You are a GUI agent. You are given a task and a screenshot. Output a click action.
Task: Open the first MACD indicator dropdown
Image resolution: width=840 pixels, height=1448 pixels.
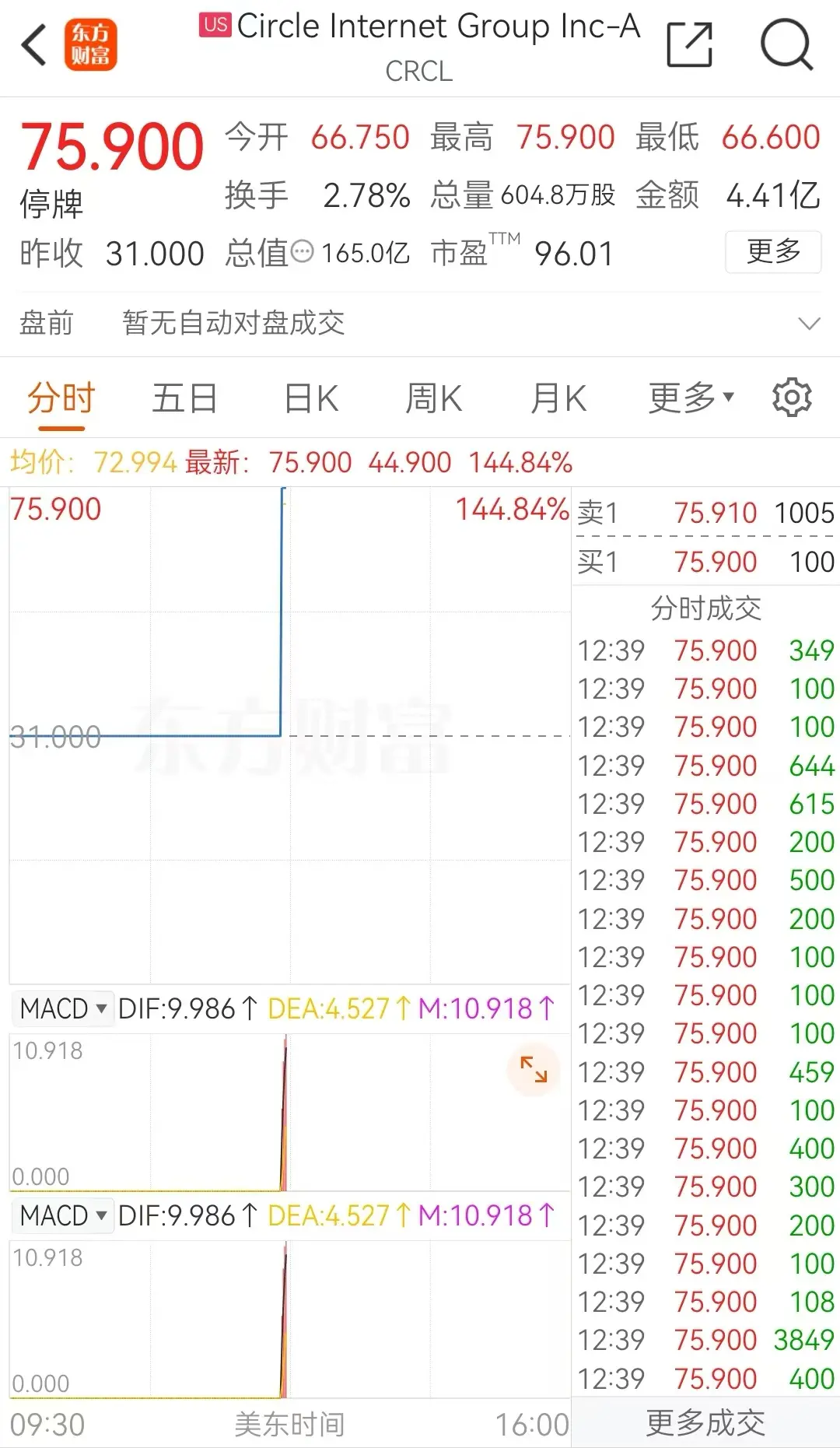point(63,1008)
